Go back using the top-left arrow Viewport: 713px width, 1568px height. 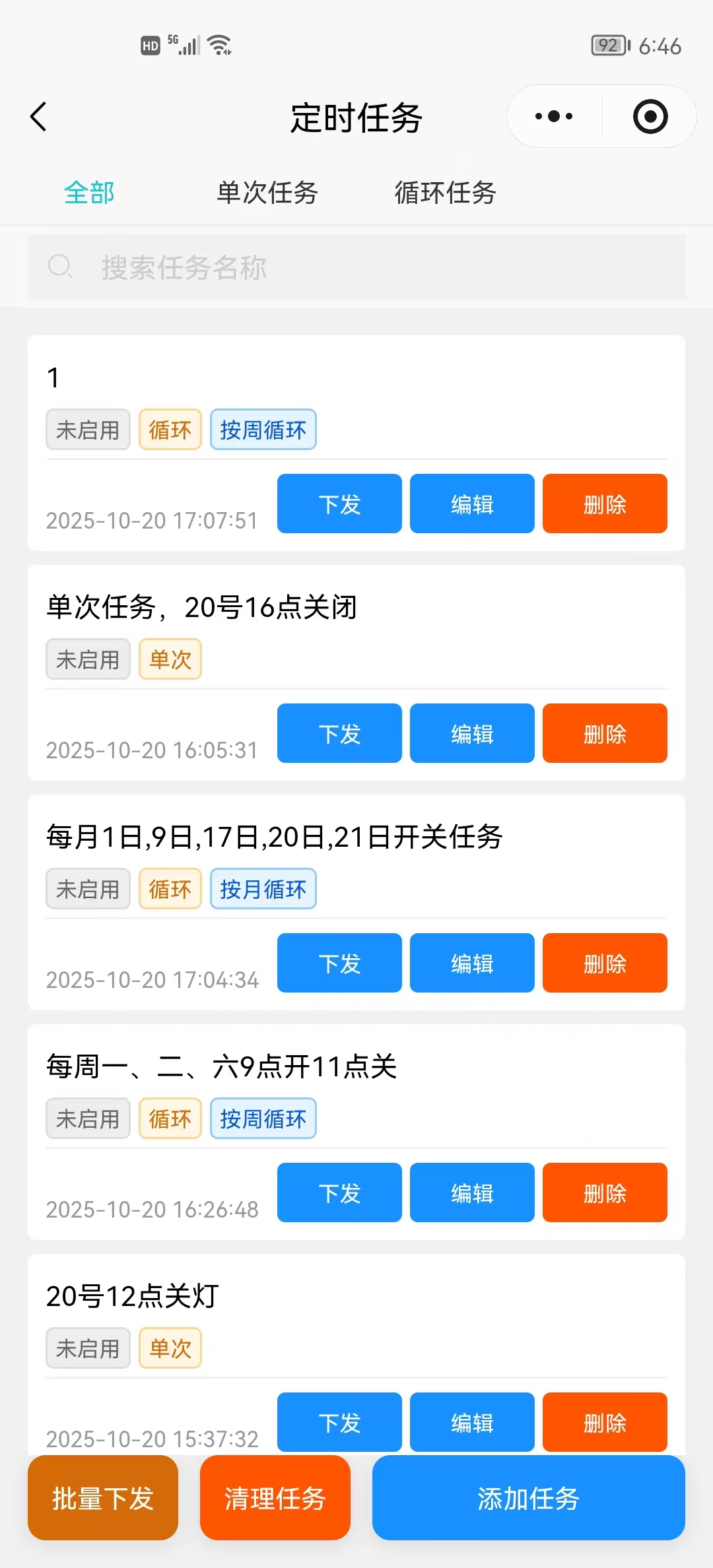pos(39,117)
